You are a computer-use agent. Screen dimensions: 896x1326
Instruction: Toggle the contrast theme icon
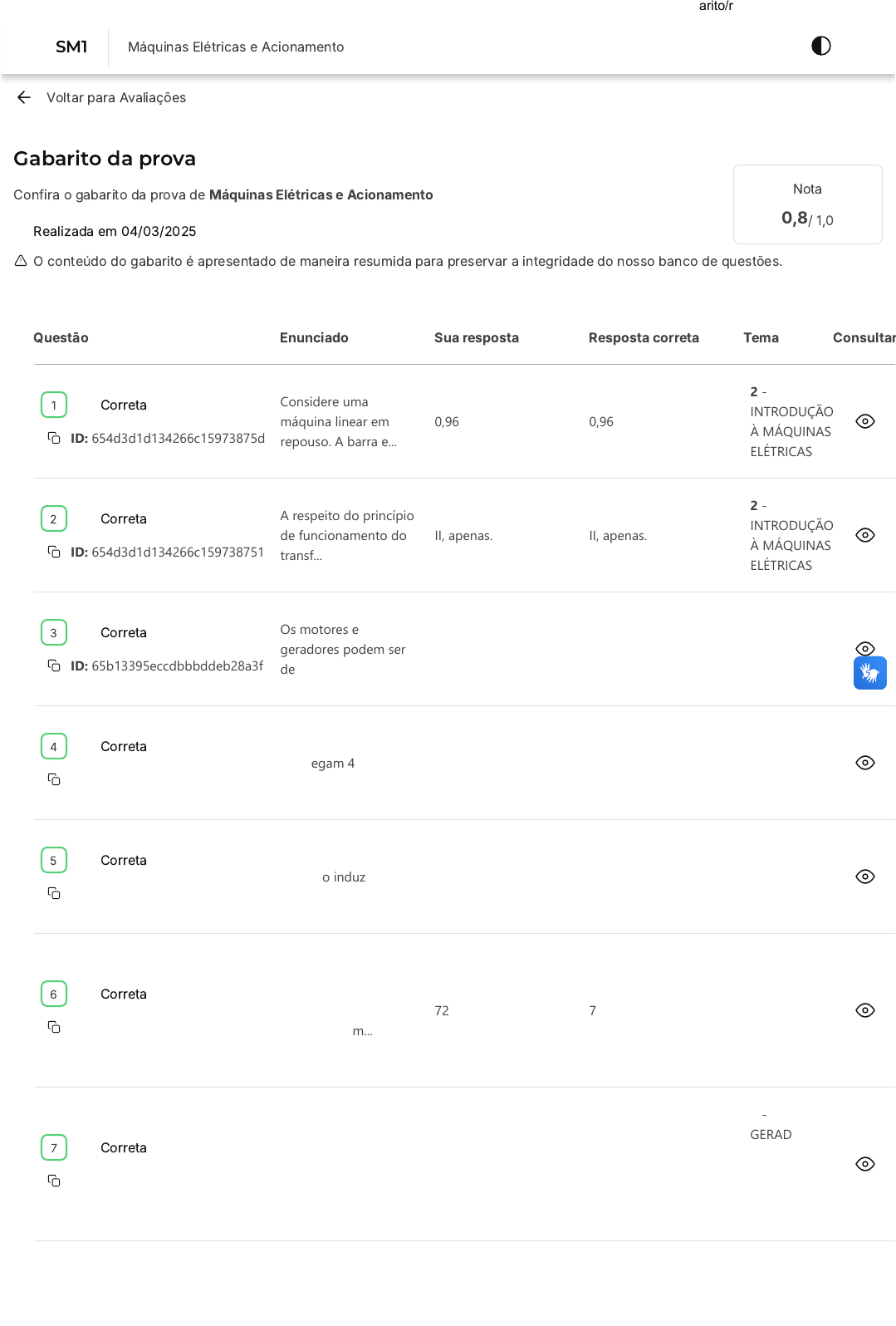pyautogui.click(x=820, y=46)
